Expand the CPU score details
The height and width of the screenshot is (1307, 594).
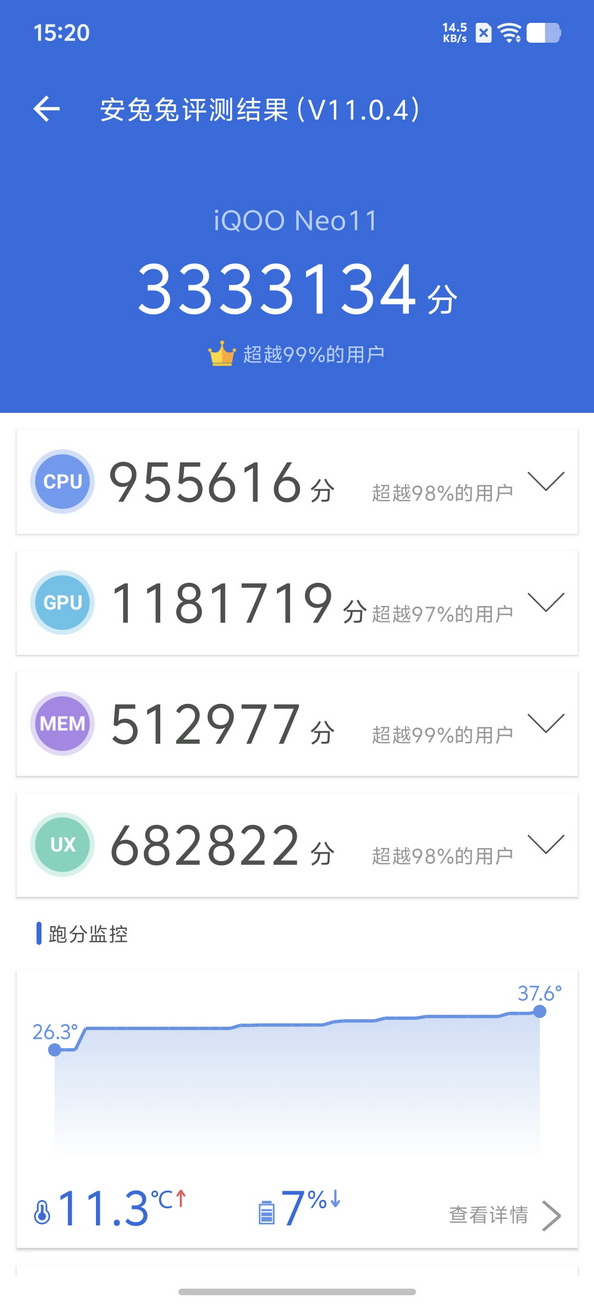click(546, 482)
